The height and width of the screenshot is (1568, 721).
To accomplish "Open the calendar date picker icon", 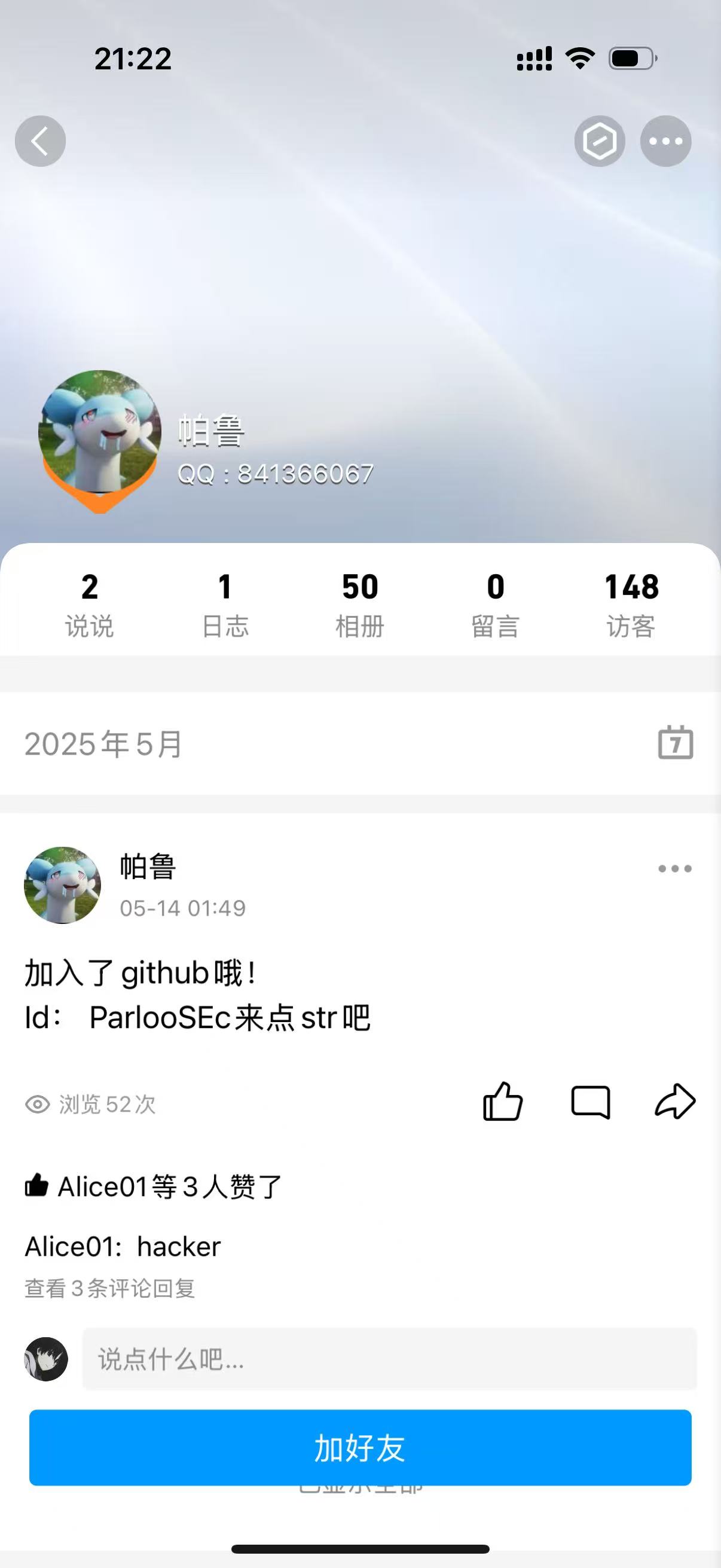I will [x=676, y=743].
